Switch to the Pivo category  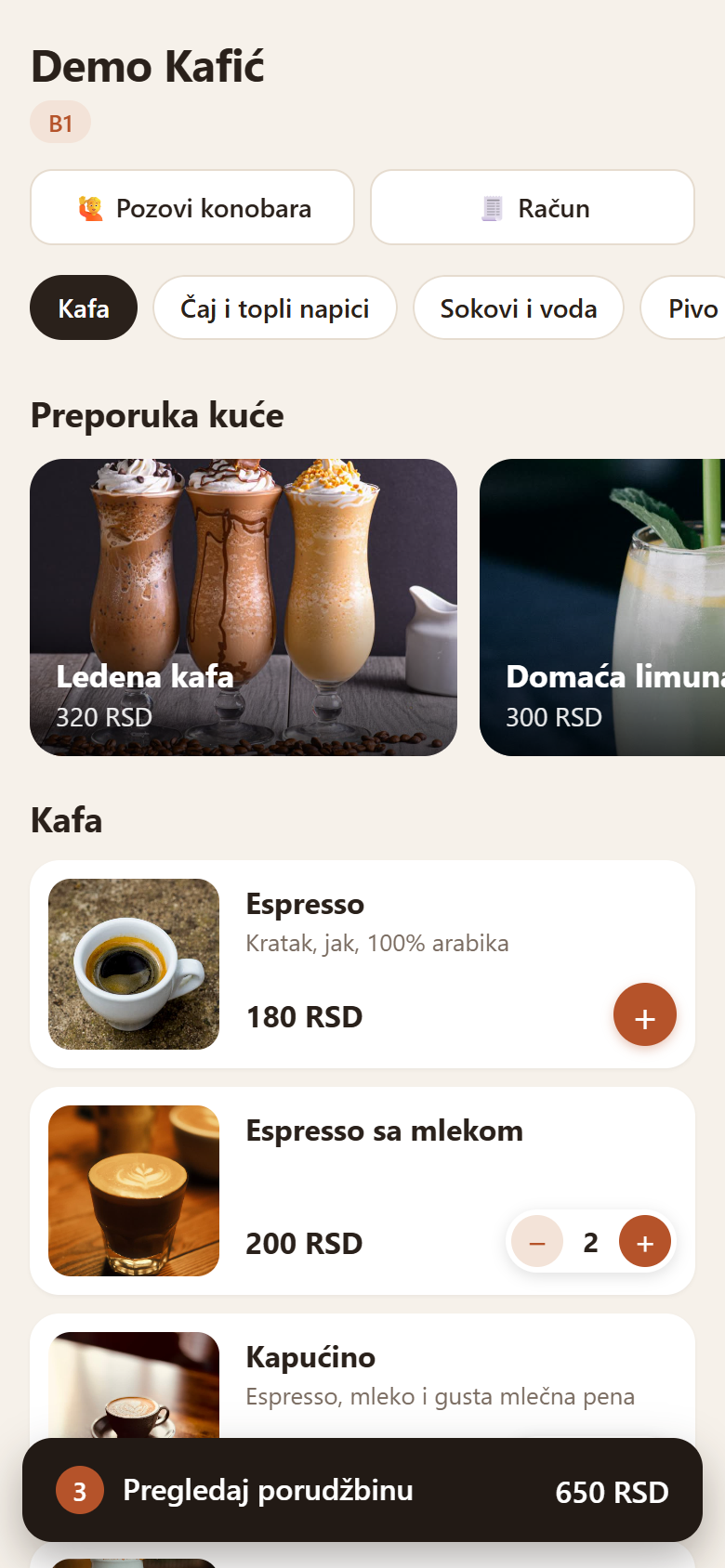coord(684,307)
